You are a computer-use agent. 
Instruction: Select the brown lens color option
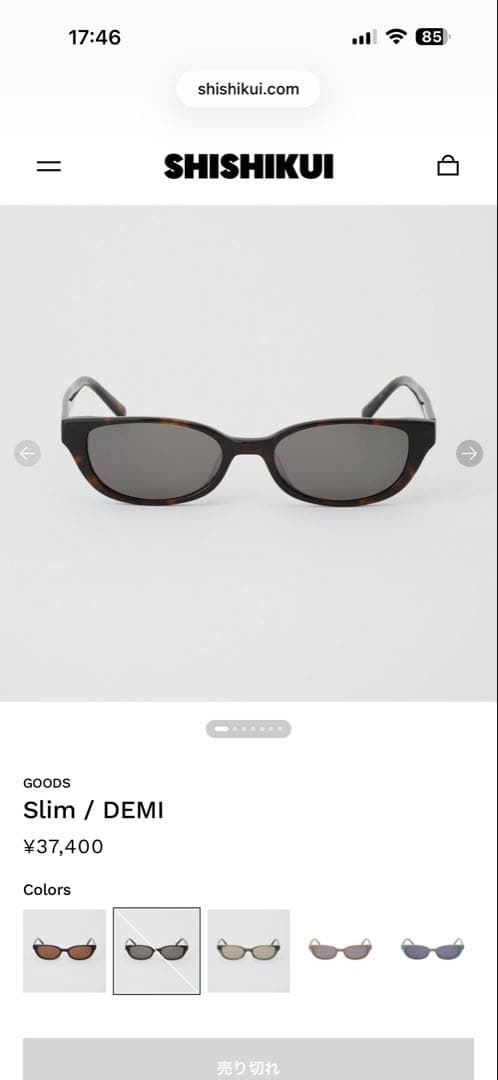point(65,951)
